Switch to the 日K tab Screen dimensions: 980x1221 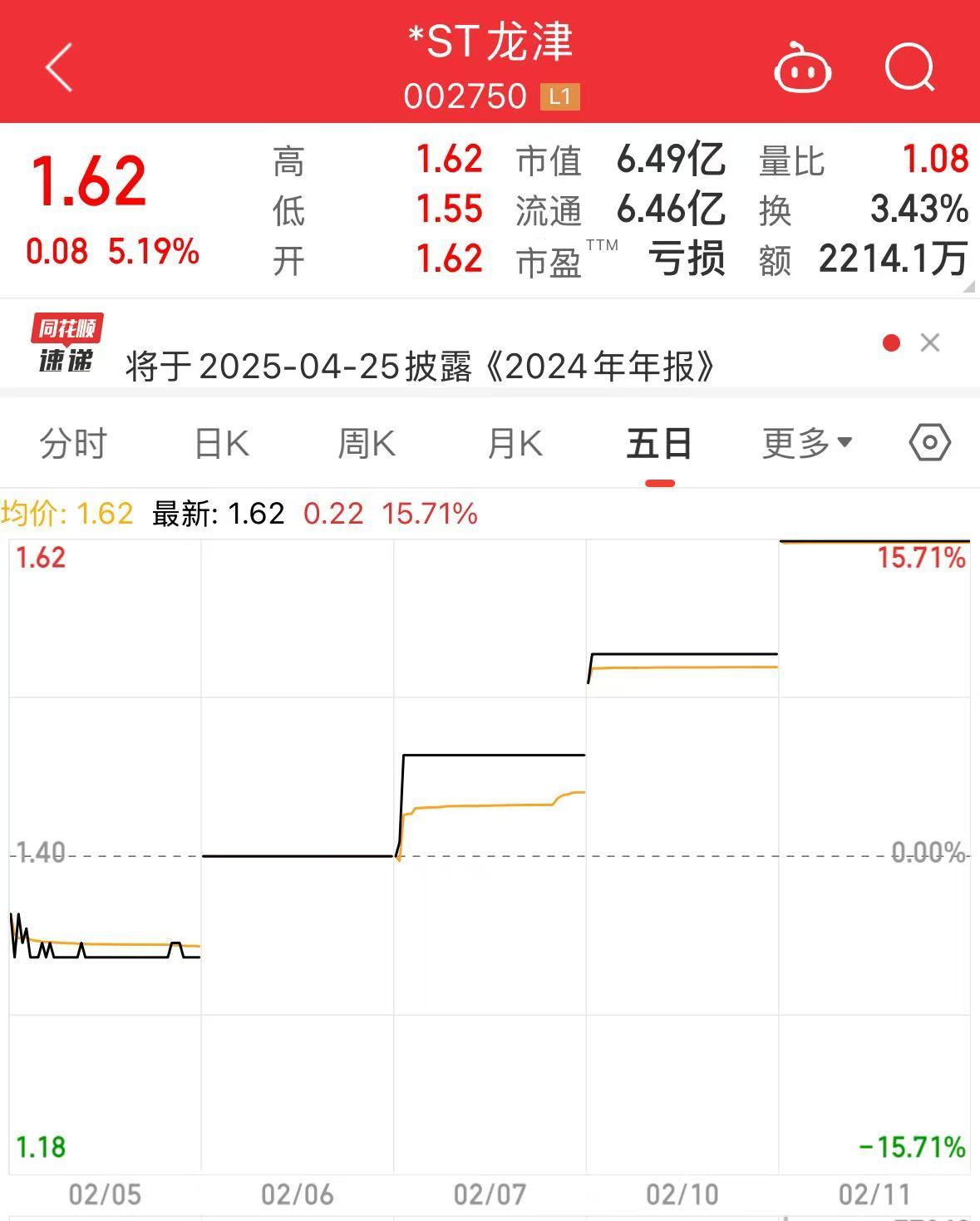[x=221, y=443]
